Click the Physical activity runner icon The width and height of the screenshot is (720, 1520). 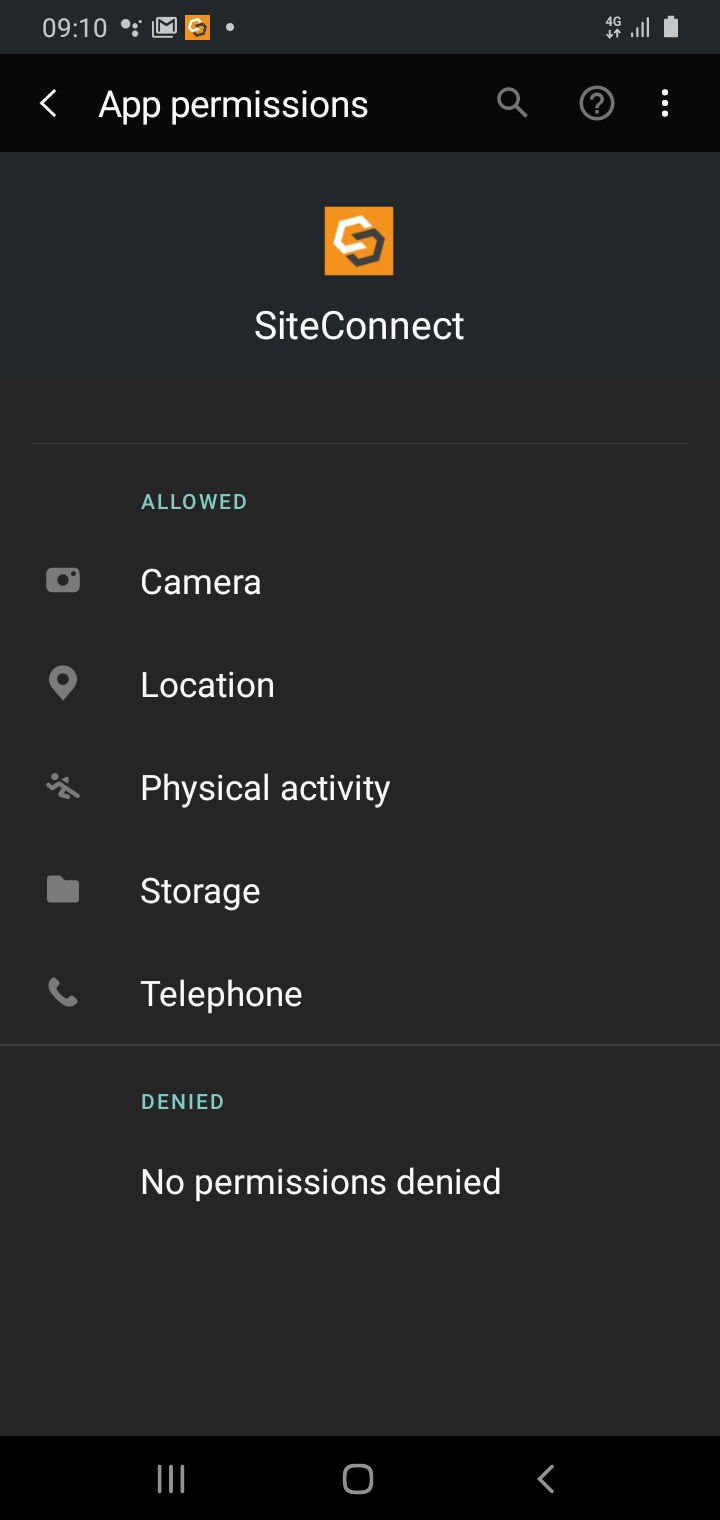pos(62,786)
